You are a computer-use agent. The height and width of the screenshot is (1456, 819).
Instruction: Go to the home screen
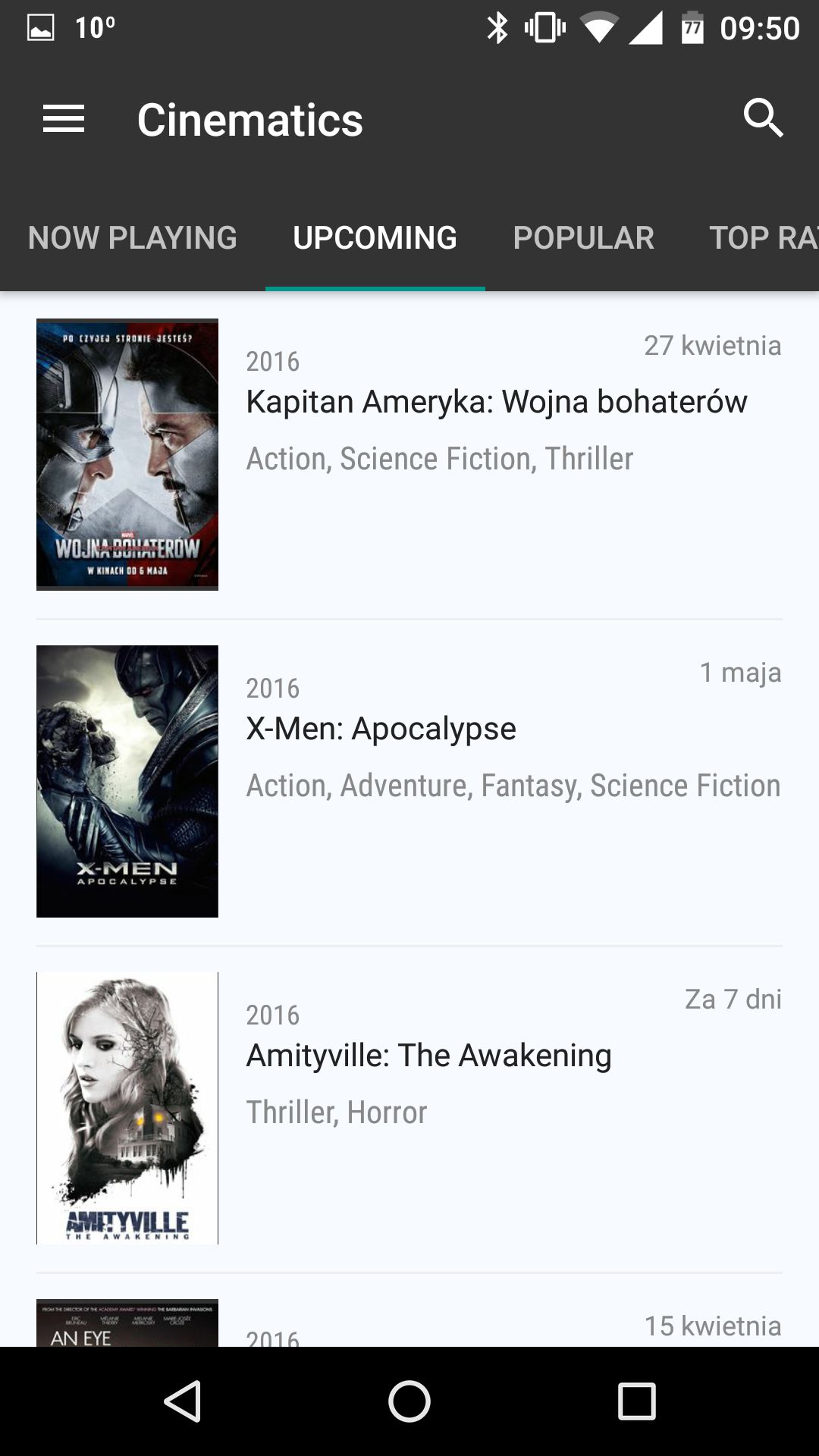click(x=409, y=1401)
